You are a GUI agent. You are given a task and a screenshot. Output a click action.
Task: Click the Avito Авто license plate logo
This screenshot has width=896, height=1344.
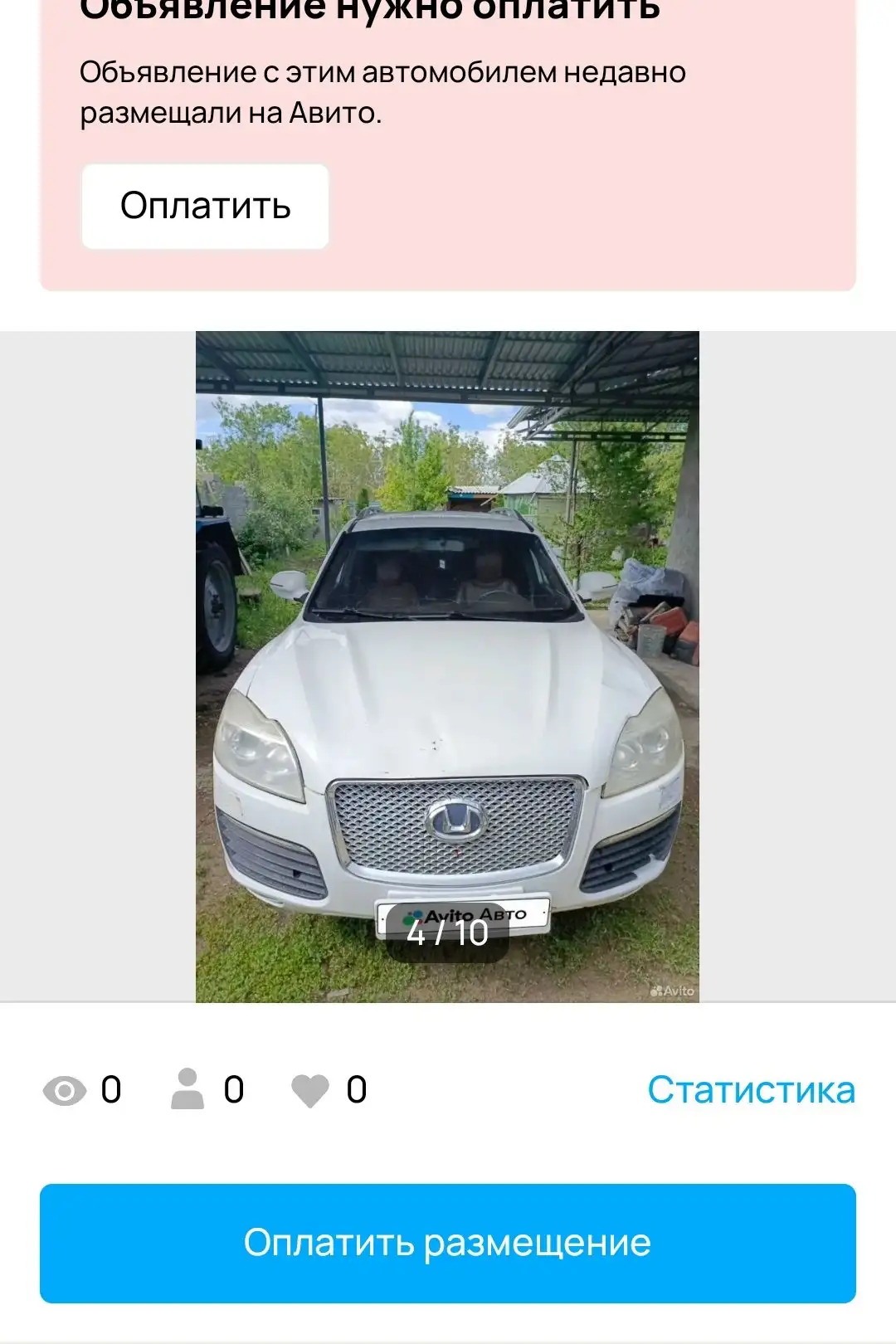pos(470,911)
